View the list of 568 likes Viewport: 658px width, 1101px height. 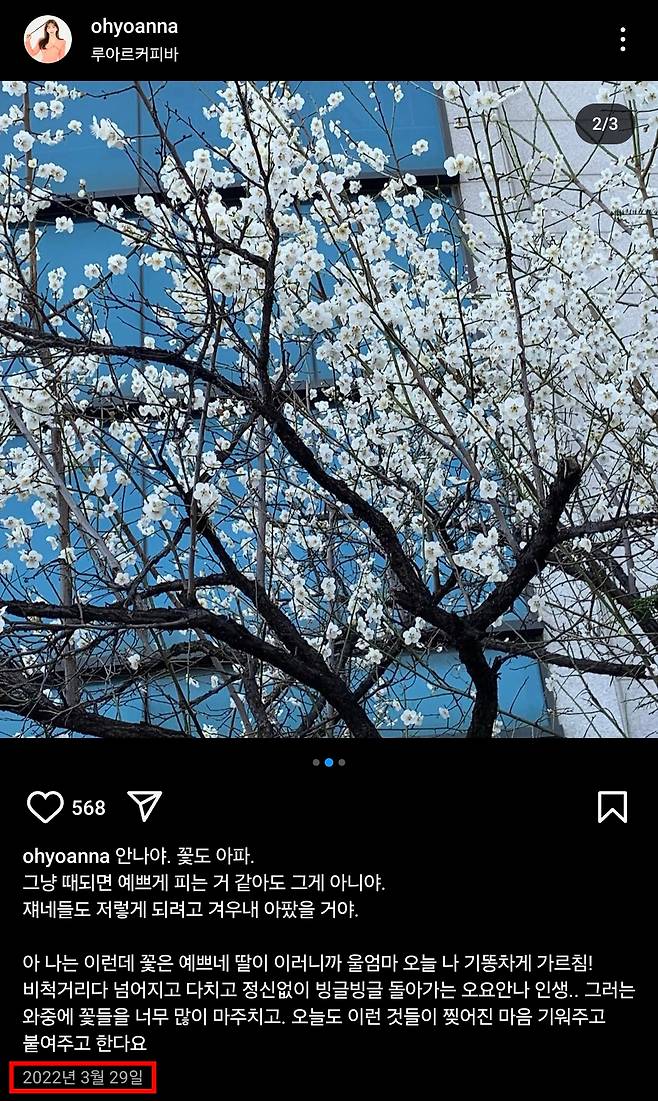pos(89,808)
